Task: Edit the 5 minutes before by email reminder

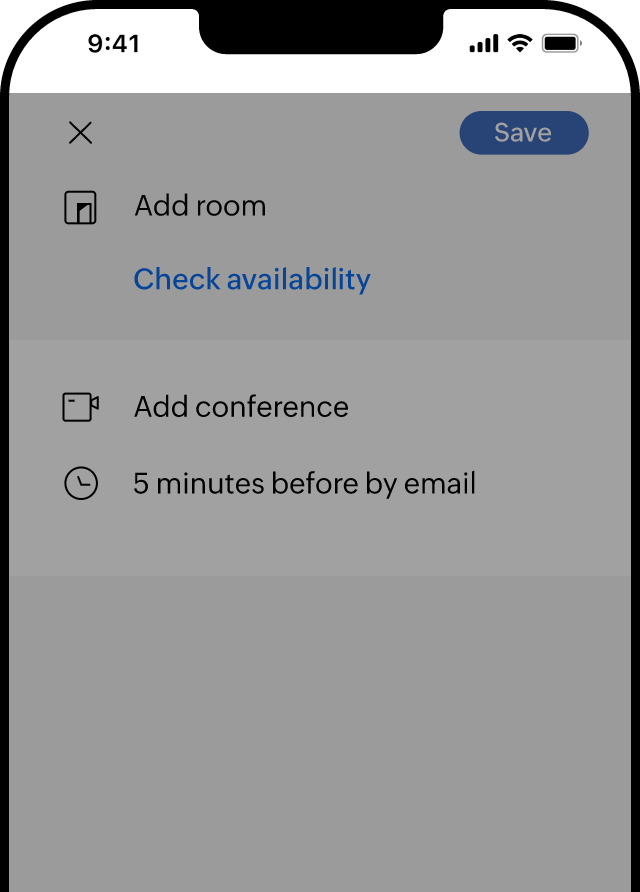Action: click(x=304, y=484)
